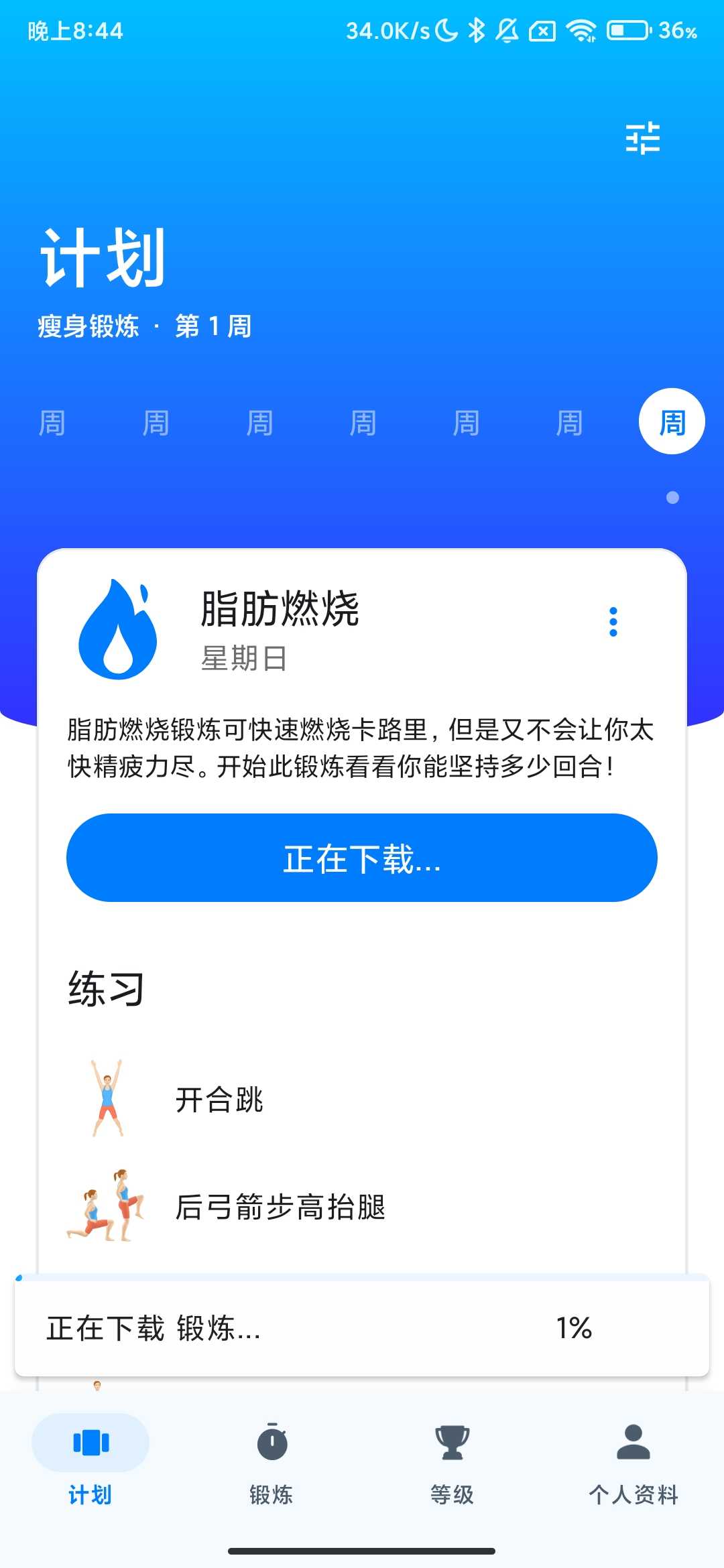View the 后弓箭步高抬腿 exercise
Viewport: 724px width, 1568px height.
(x=280, y=1207)
